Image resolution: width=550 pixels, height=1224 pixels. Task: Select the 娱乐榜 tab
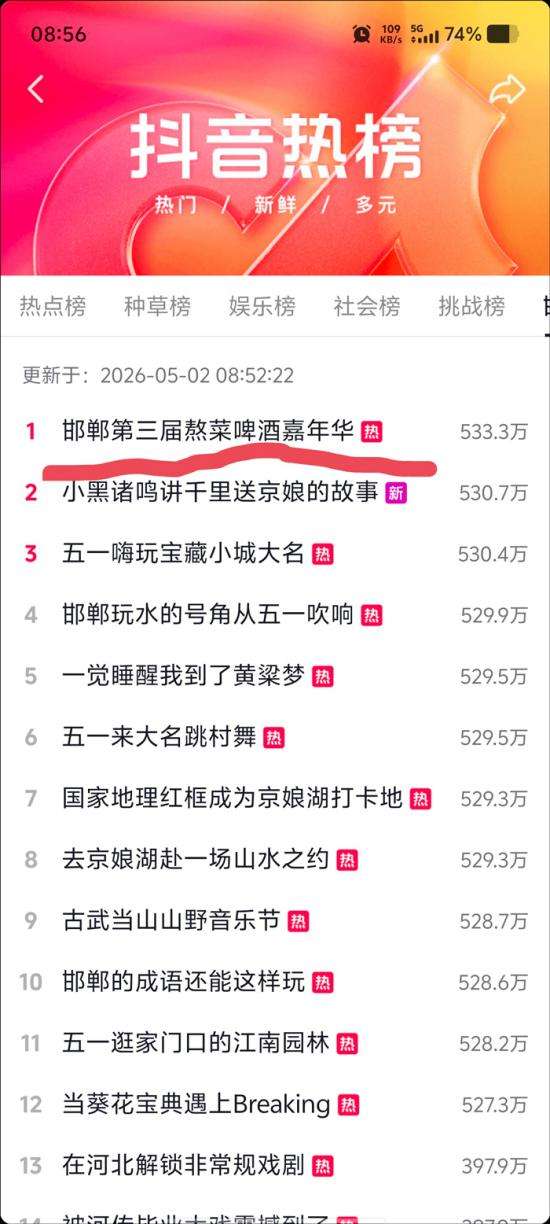click(x=262, y=306)
